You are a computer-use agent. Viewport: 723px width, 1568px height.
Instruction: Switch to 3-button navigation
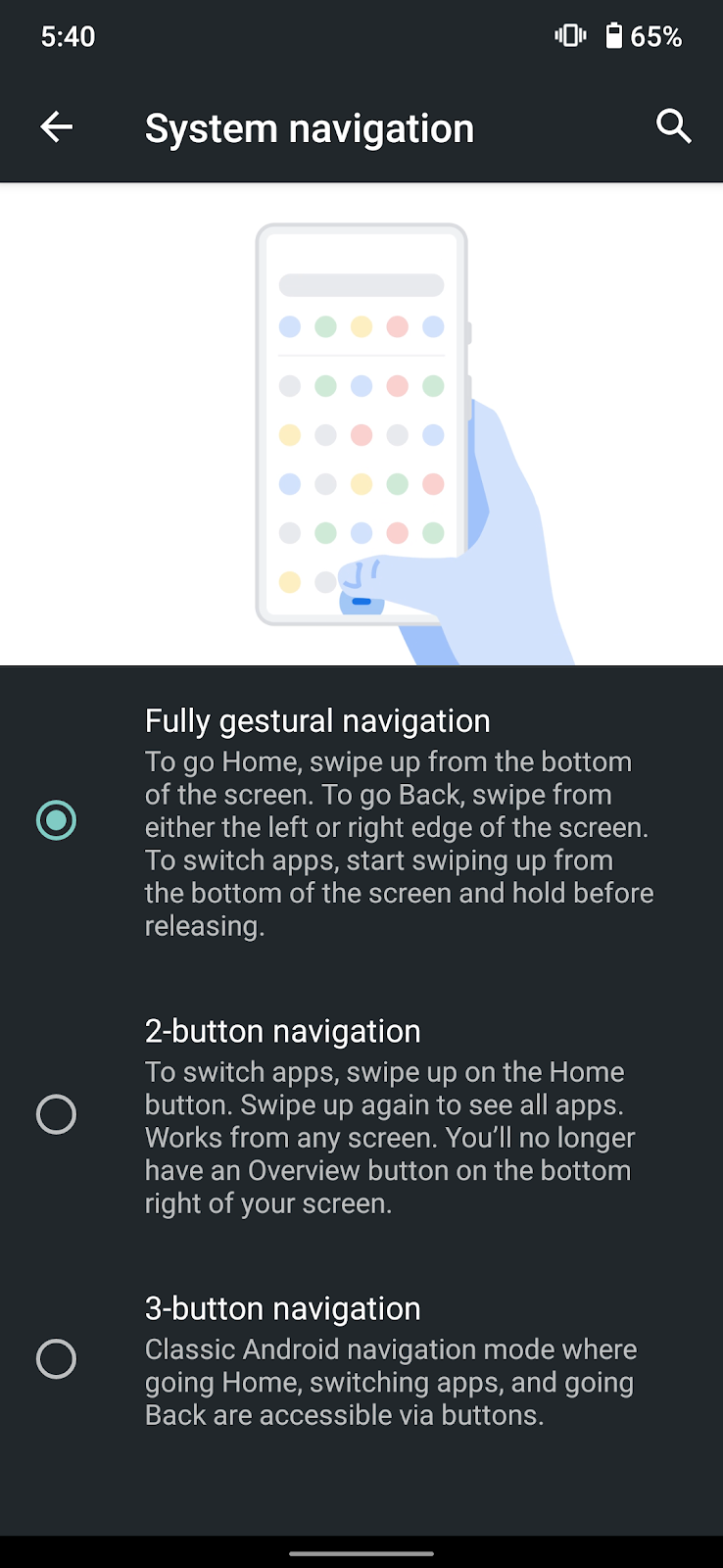(x=56, y=1359)
